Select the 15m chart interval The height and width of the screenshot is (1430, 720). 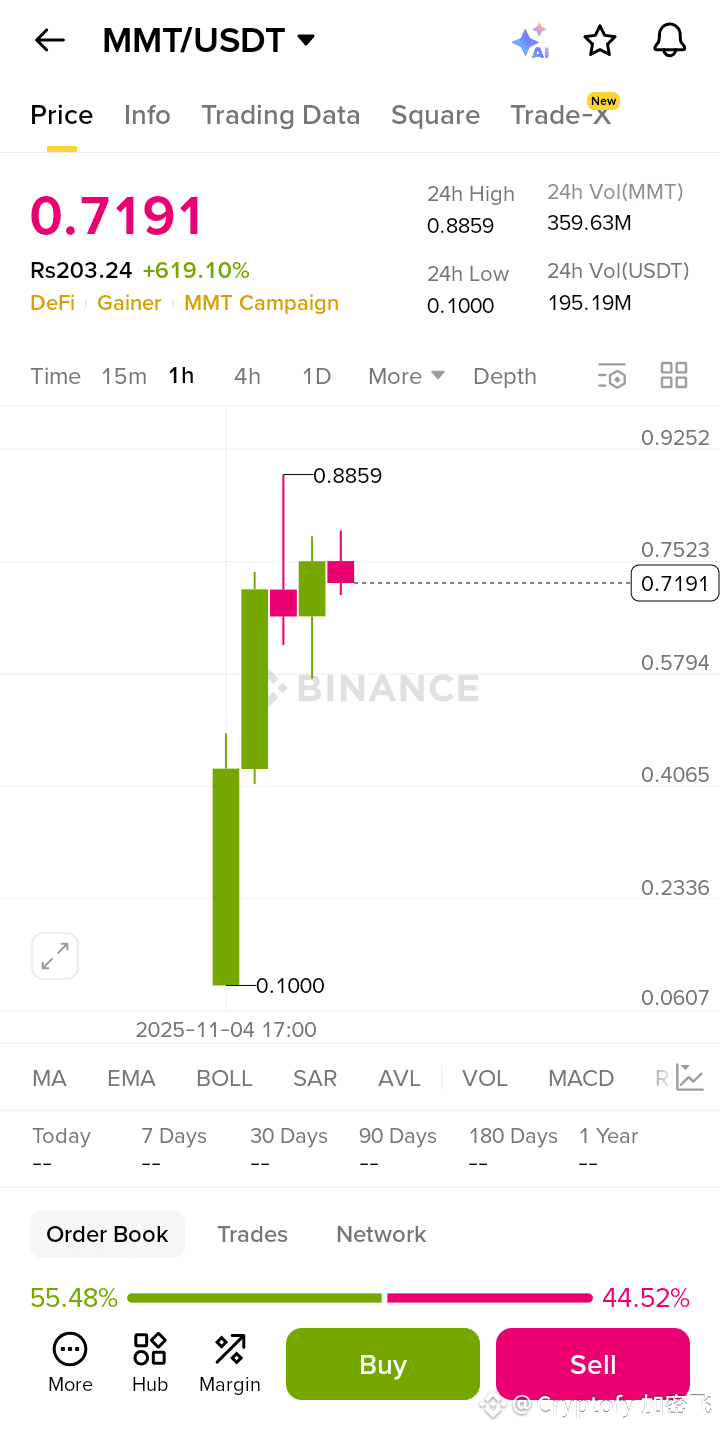click(x=124, y=376)
